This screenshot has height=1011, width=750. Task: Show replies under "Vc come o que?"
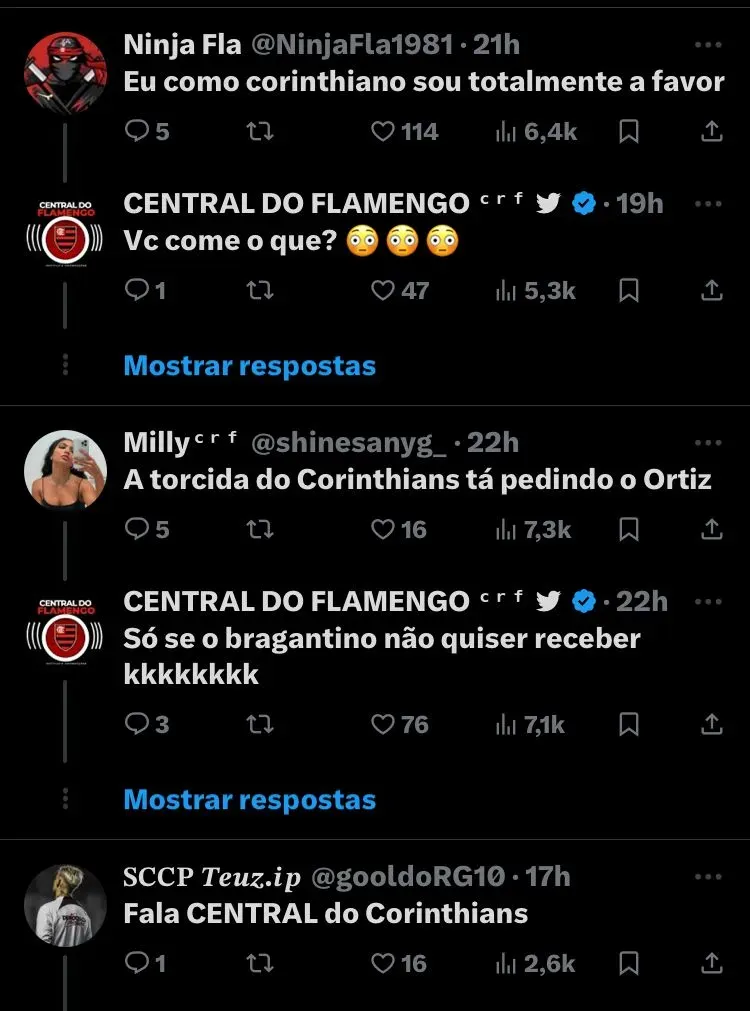tap(249, 365)
